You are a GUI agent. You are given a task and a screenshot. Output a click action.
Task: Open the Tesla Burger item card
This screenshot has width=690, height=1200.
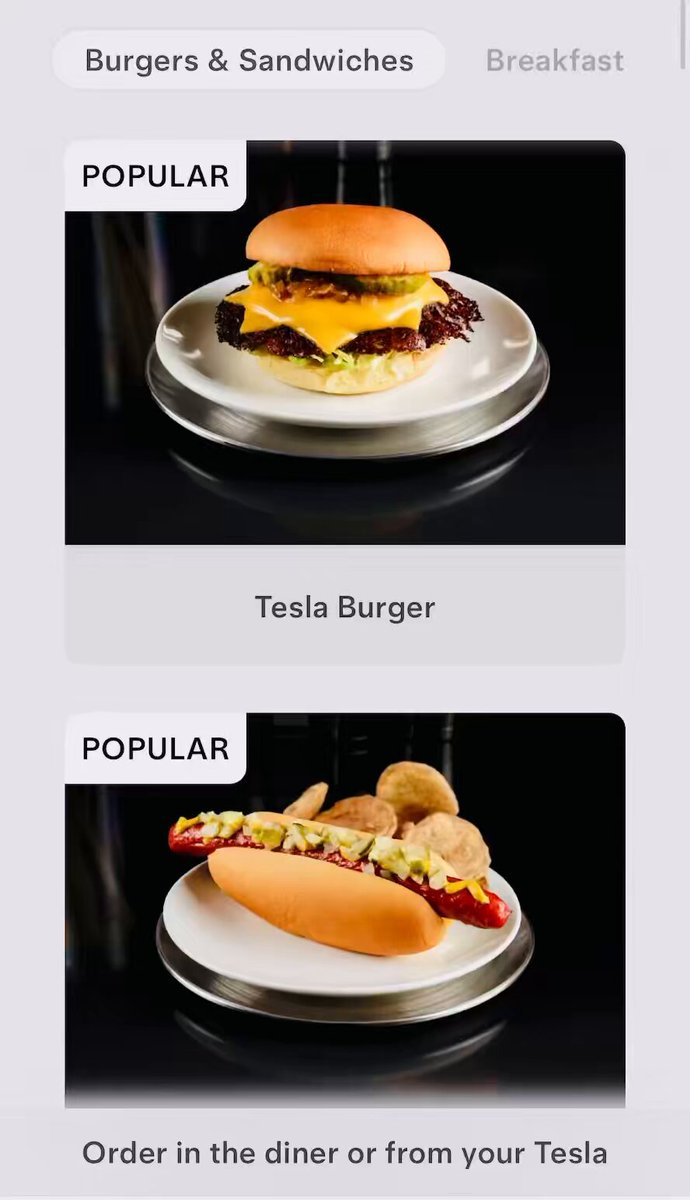(x=345, y=401)
